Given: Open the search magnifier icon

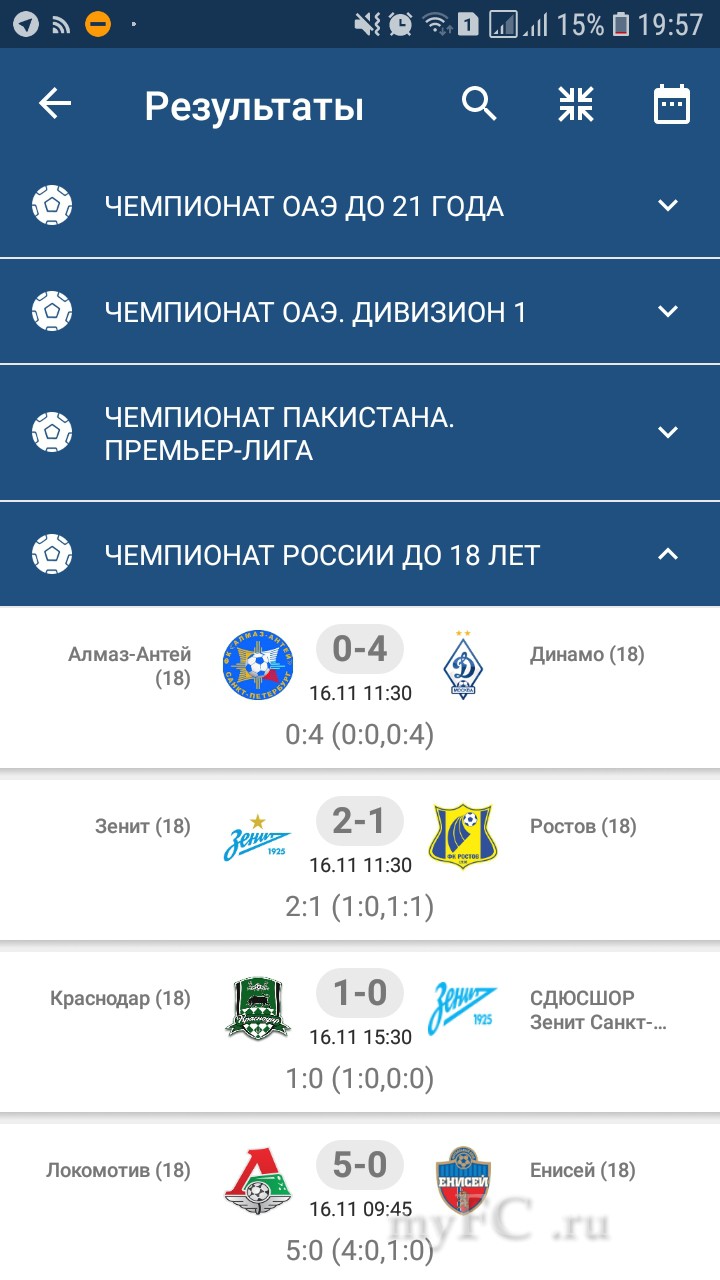Looking at the screenshot, I should click(479, 104).
